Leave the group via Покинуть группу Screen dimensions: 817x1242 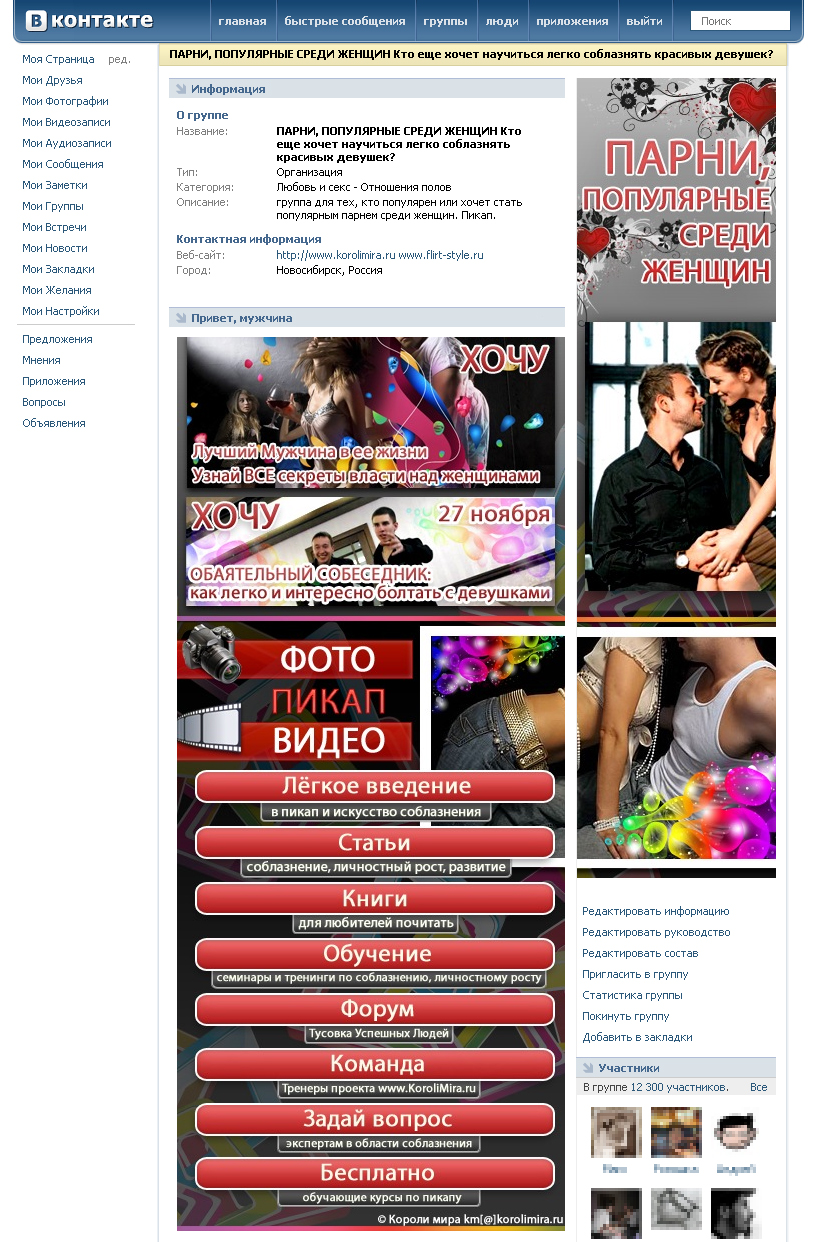coord(626,1016)
